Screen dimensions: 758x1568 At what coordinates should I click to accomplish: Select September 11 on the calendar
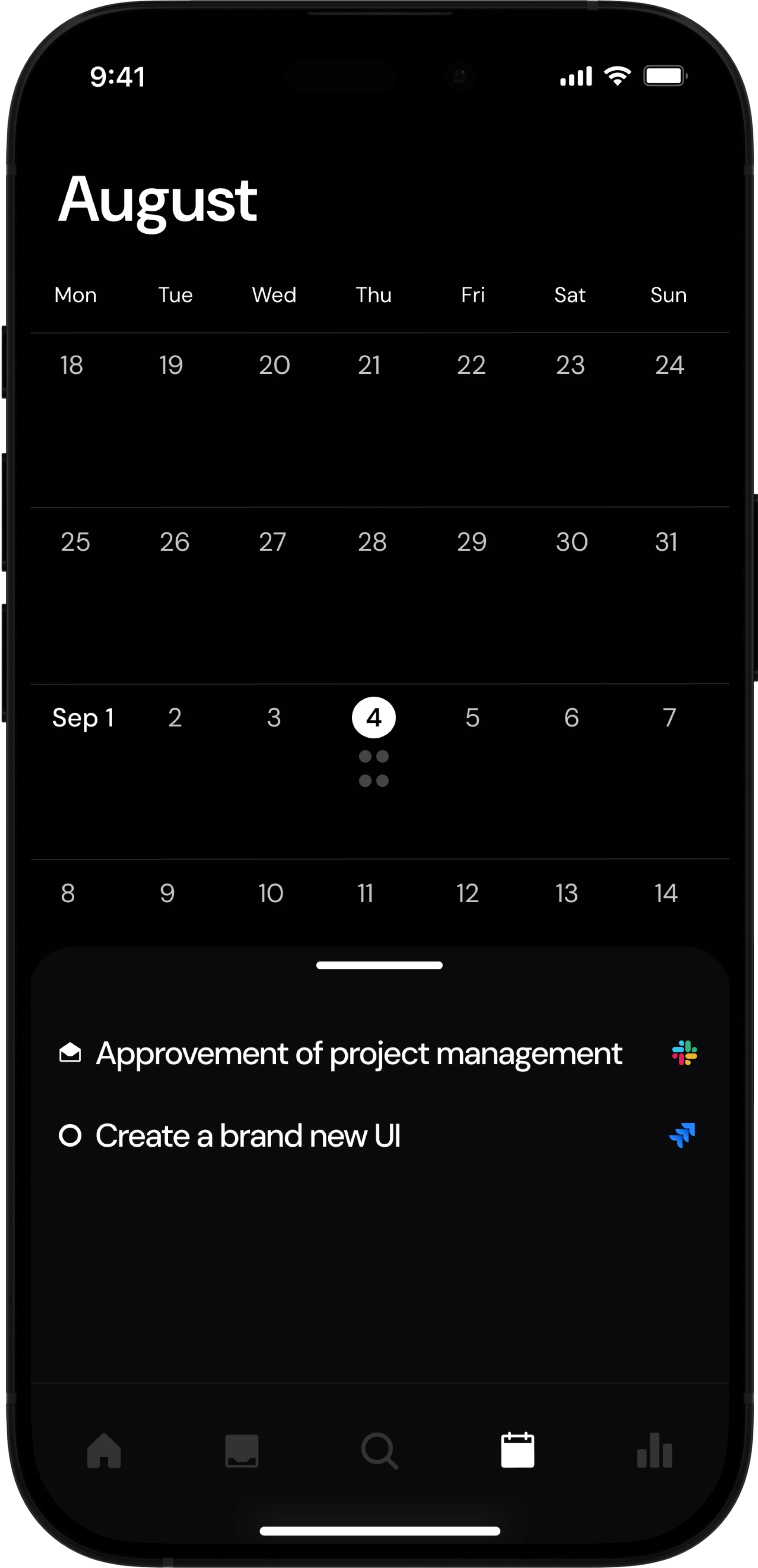click(366, 893)
